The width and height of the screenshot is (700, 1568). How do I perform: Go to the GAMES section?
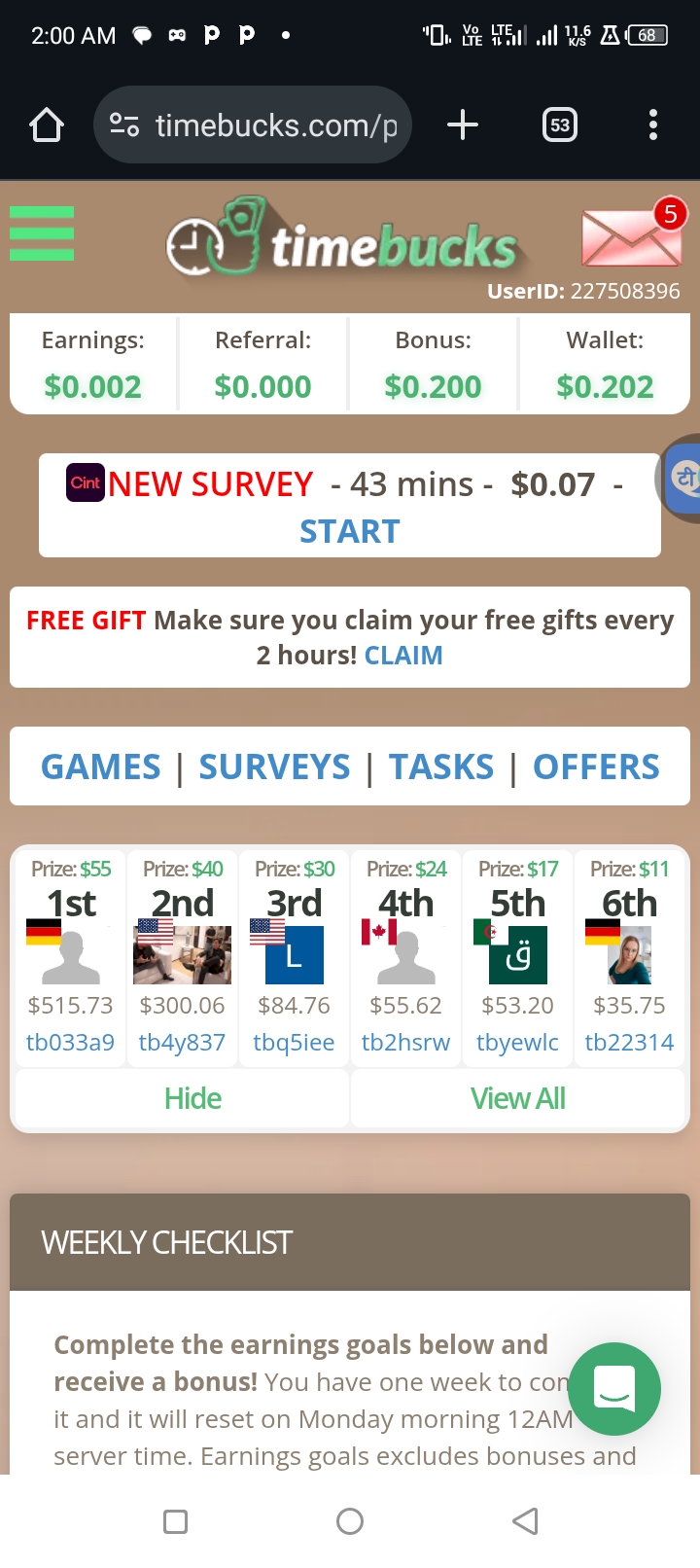coord(101,767)
